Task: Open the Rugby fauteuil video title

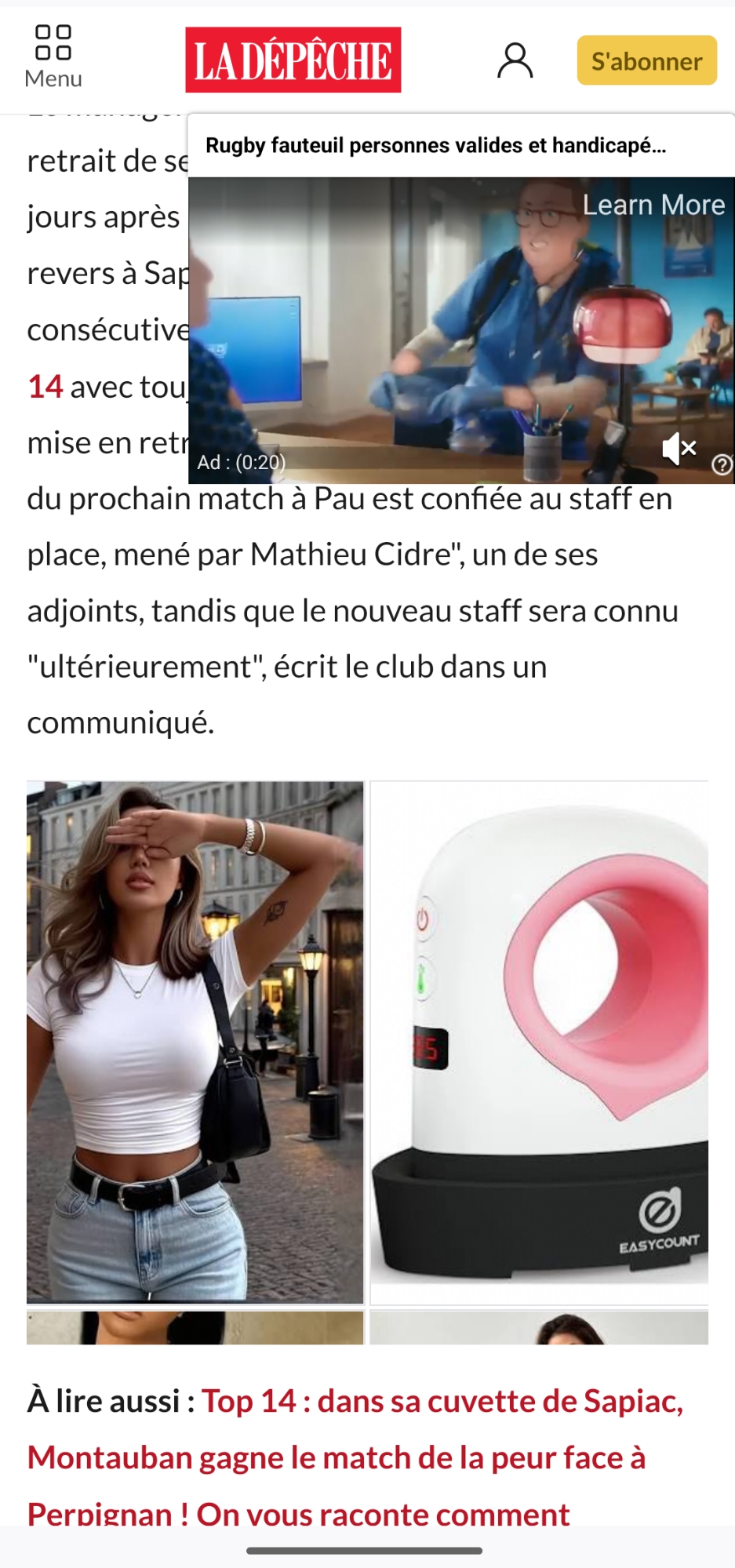Action: click(435, 146)
